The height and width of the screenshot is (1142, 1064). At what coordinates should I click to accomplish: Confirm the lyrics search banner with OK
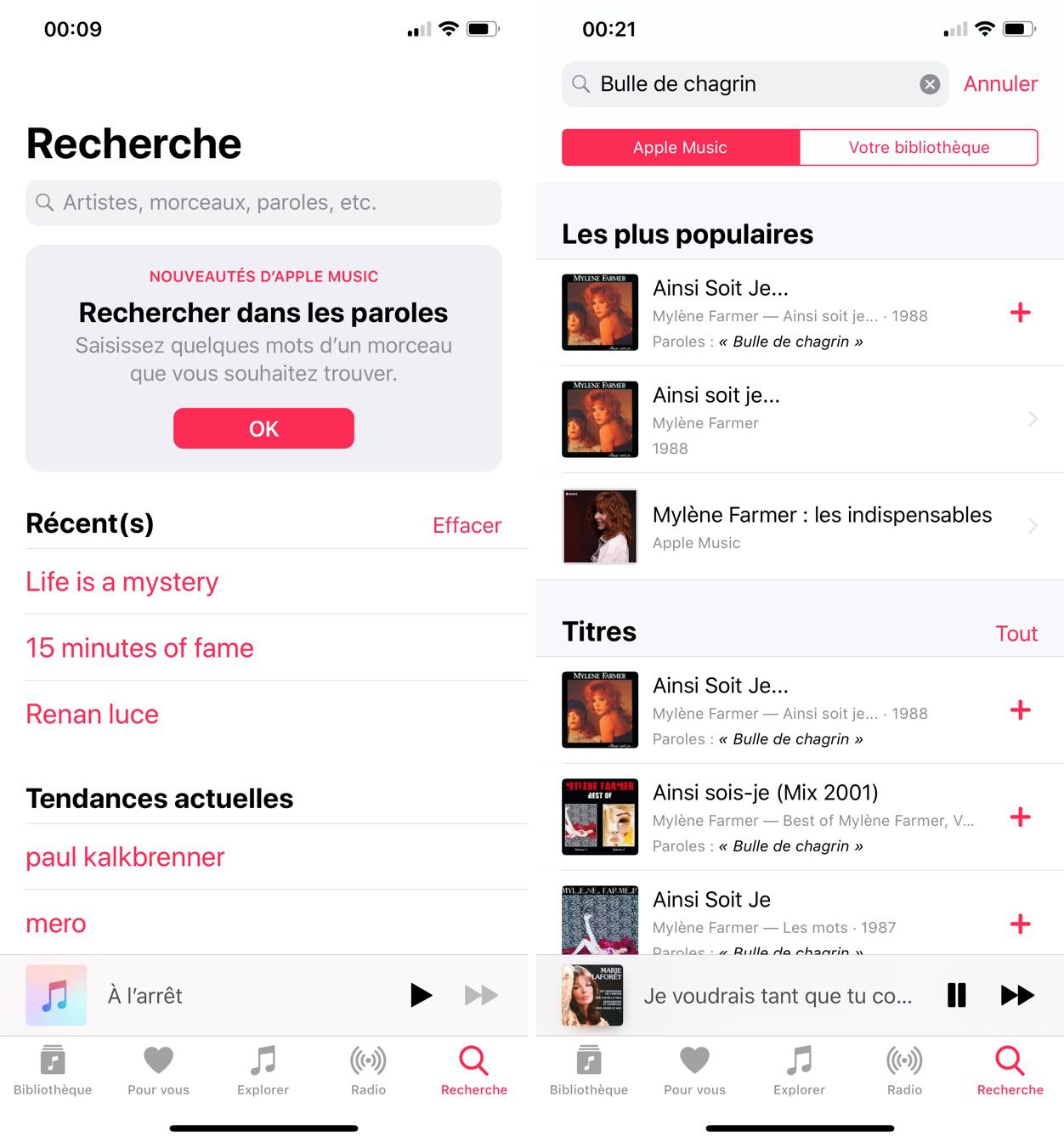[x=263, y=428]
